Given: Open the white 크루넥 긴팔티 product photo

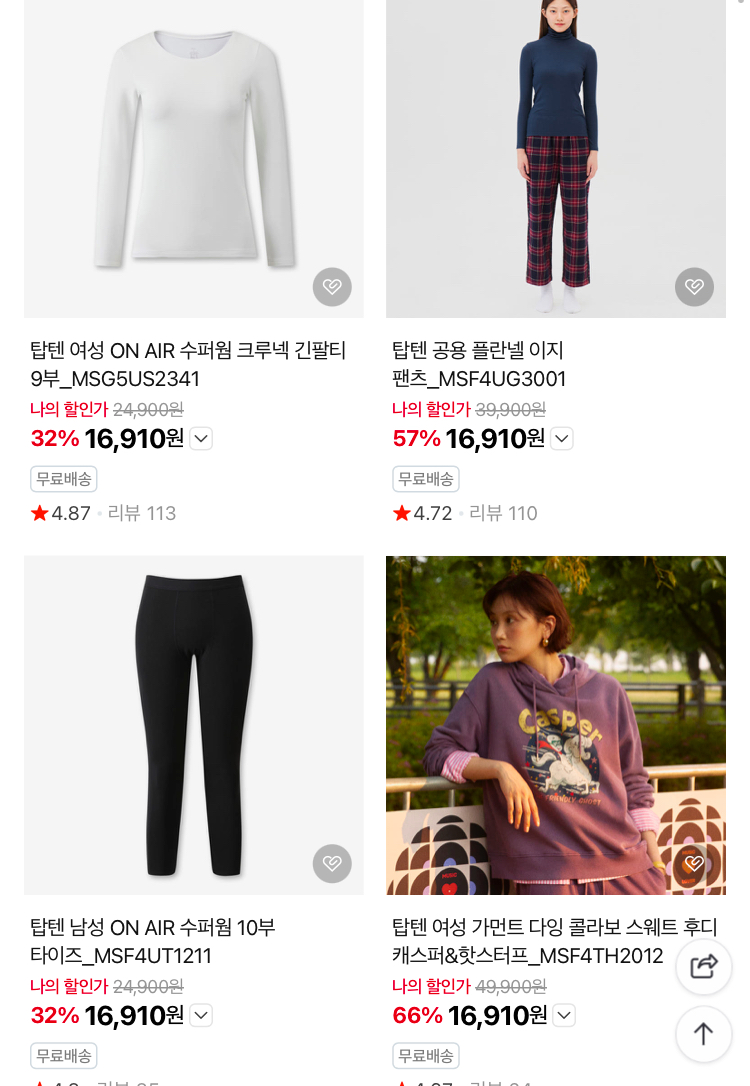Looking at the screenshot, I should pos(194,150).
